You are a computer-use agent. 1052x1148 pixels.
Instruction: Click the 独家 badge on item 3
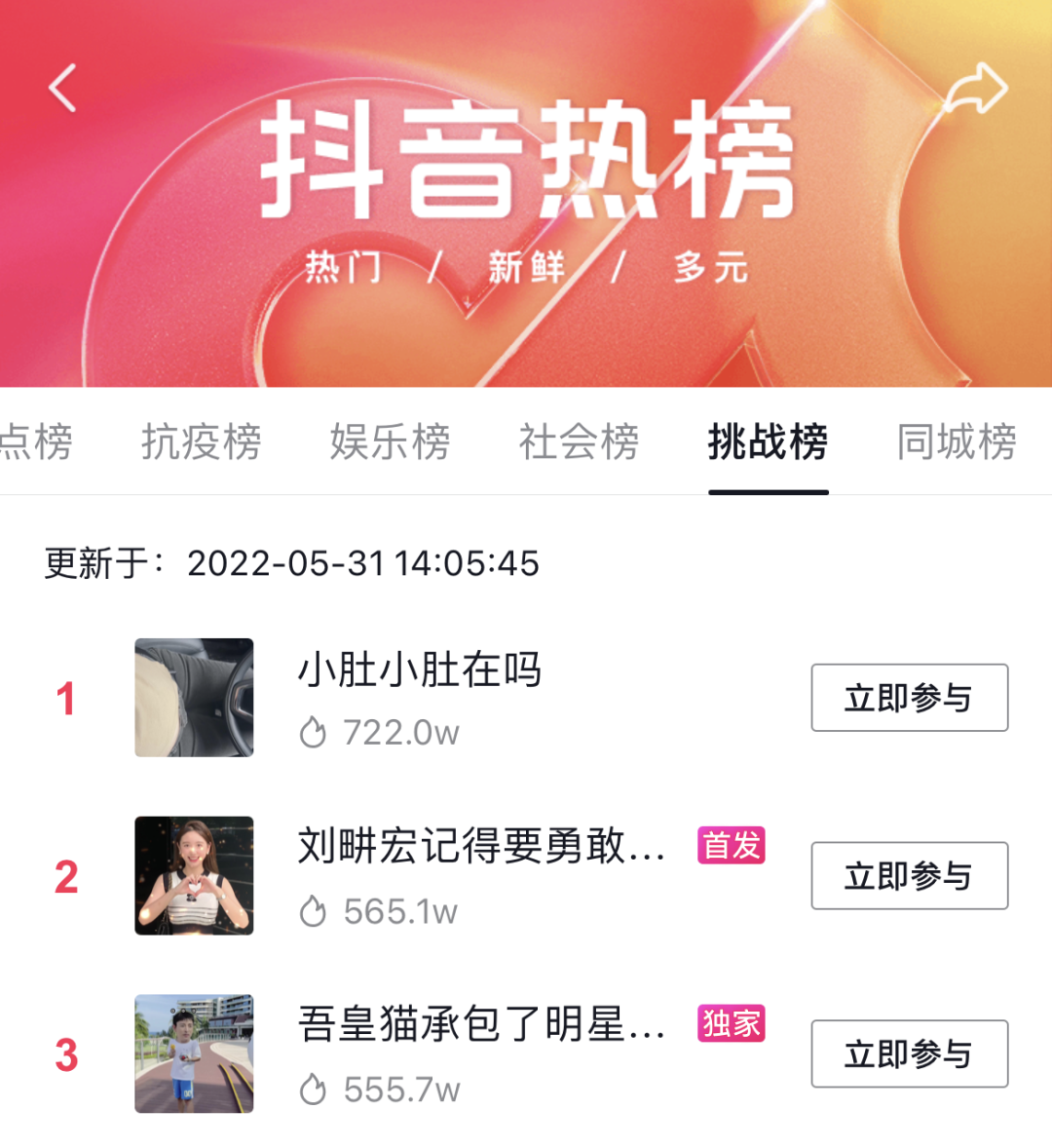pyautogui.click(x=732, y=1026)
